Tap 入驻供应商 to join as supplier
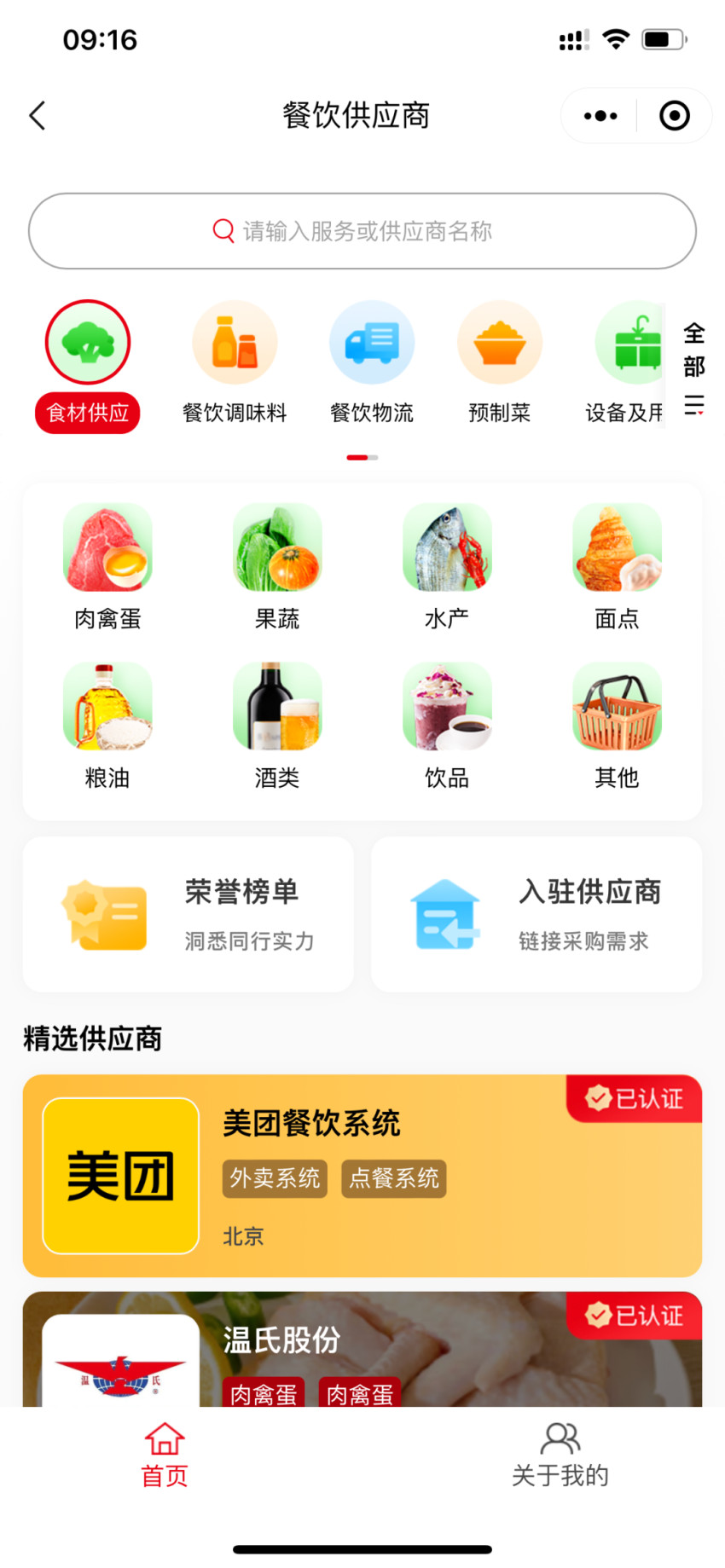 [536, 914]
